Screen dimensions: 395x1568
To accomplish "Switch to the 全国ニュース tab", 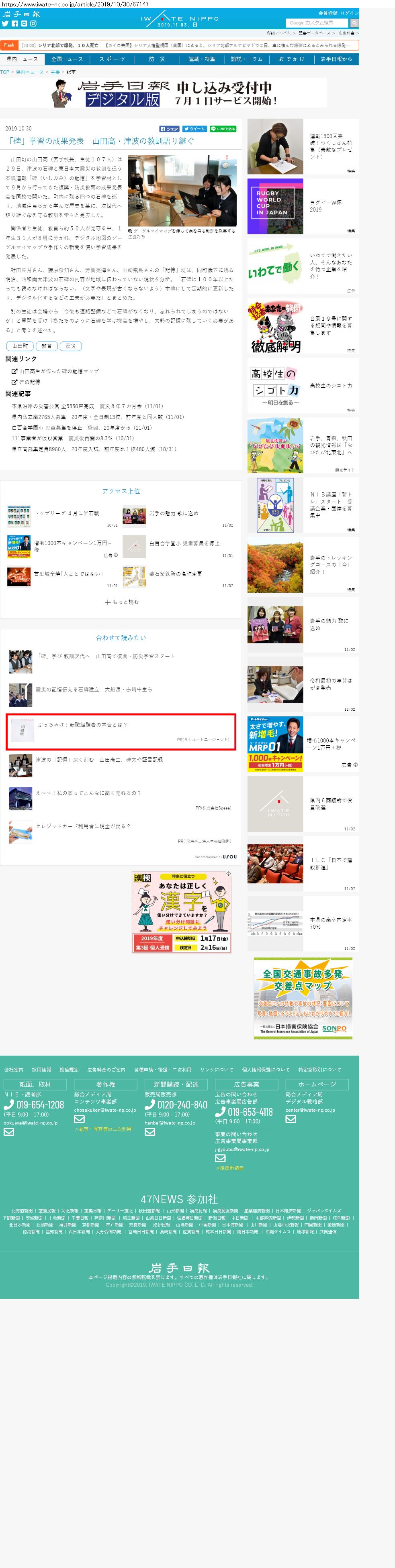I will (67, 59).
